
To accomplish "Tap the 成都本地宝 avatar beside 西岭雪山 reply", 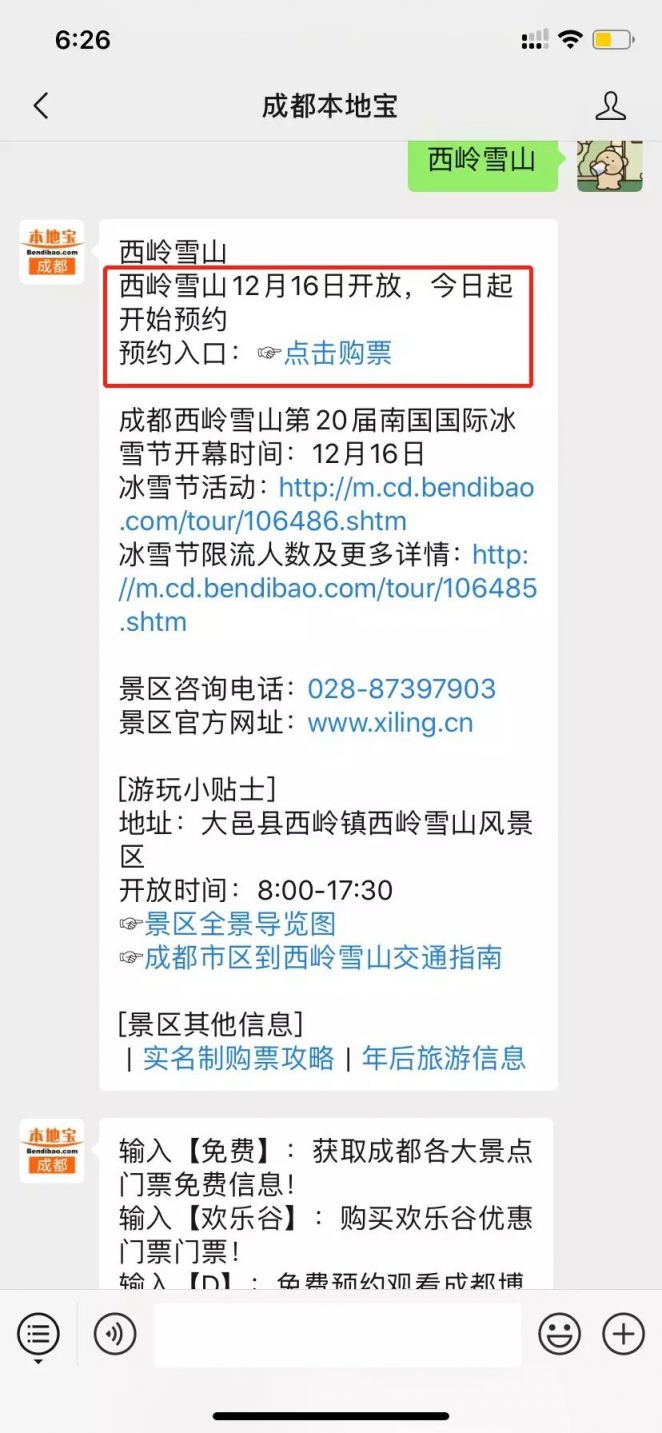I will tap(52, 252).
